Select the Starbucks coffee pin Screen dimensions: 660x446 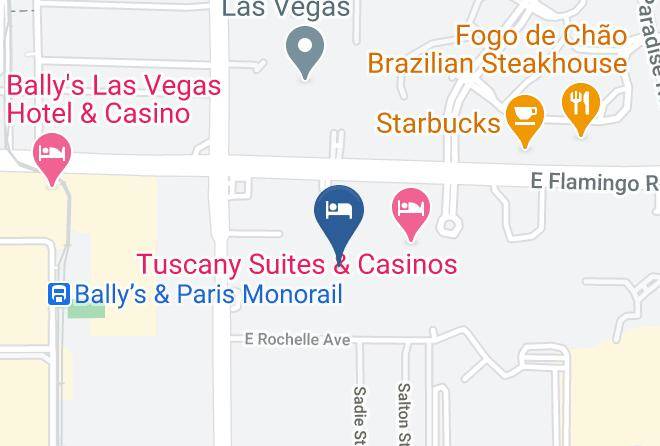(x=525, y=121)
